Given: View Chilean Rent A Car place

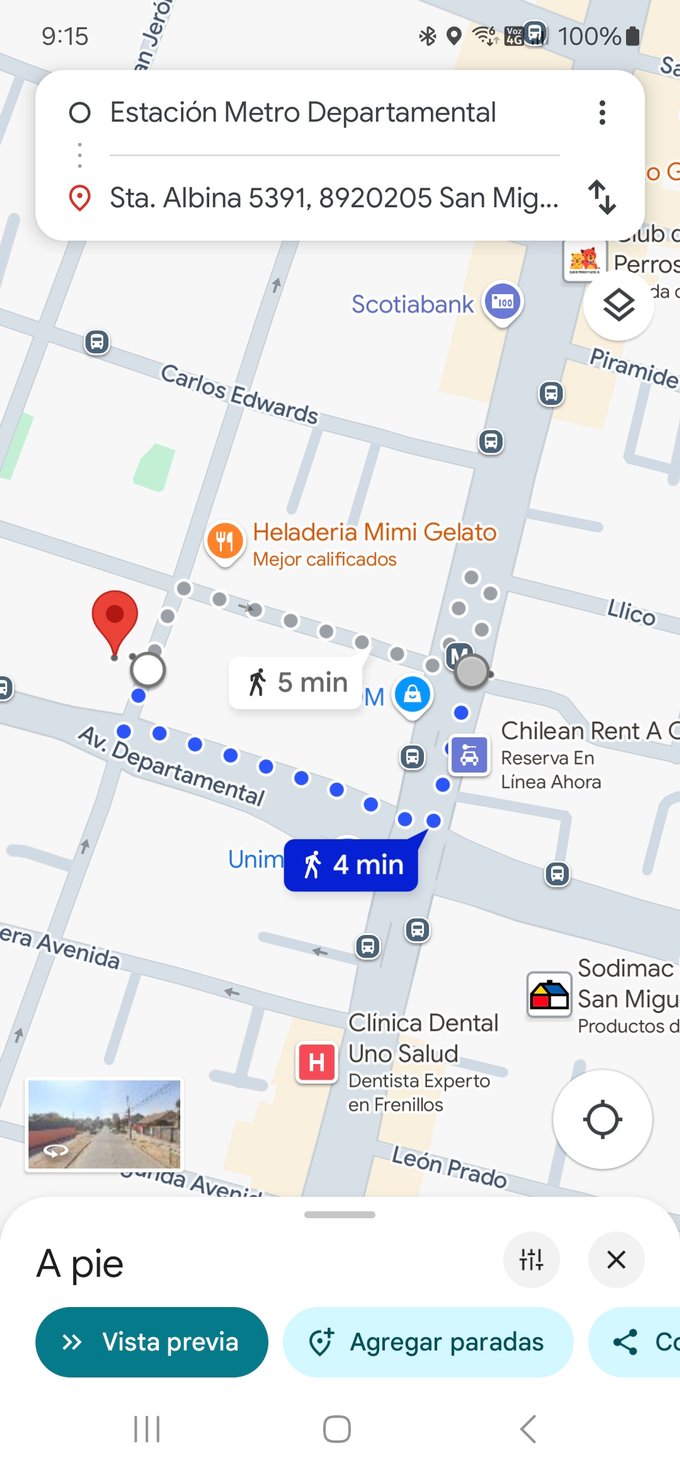Looking at the screenshot, I should (x=469, y=754).
